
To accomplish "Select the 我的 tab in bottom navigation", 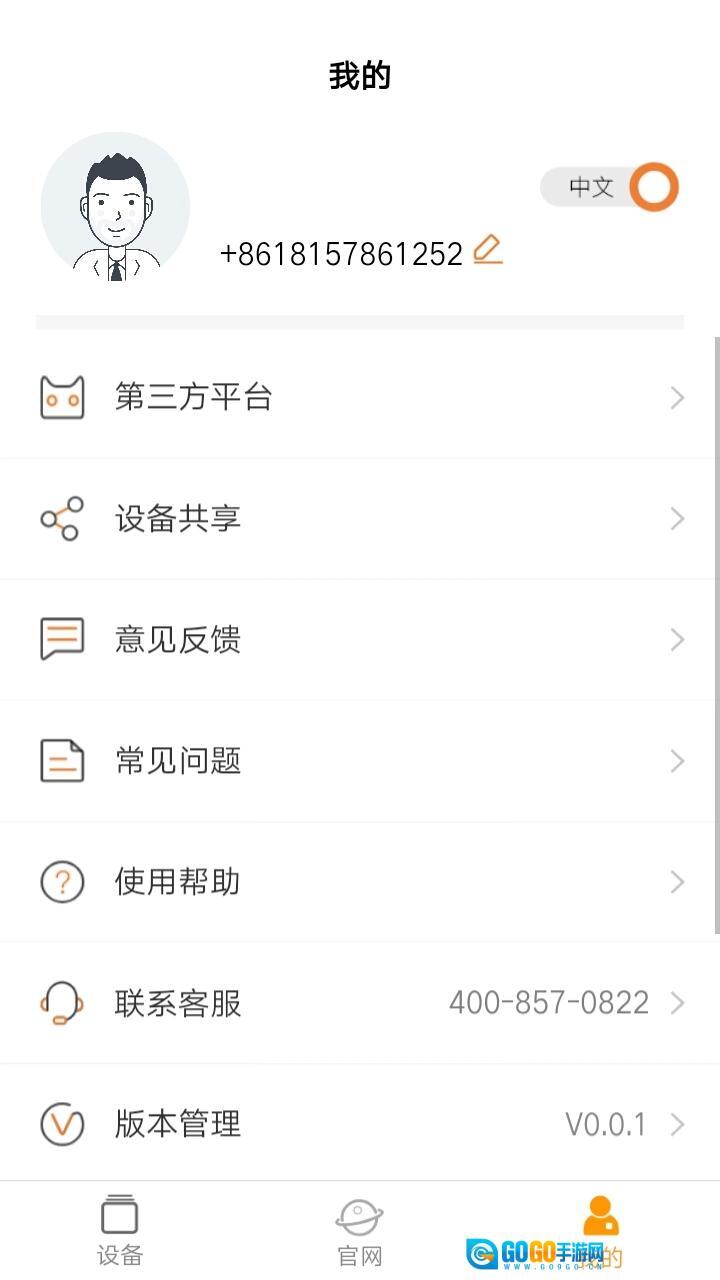I will 600,1230.
